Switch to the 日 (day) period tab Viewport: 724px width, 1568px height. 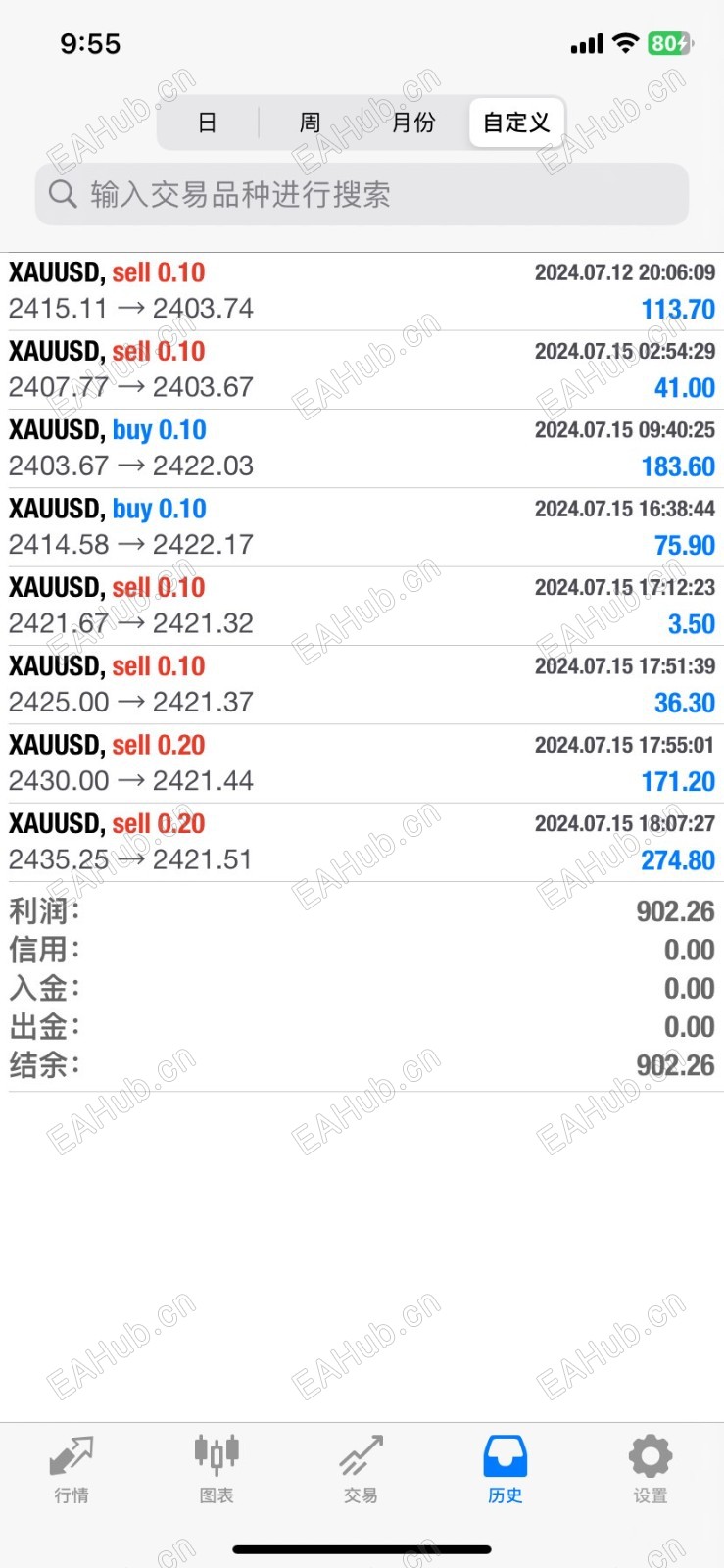point(208,122)
